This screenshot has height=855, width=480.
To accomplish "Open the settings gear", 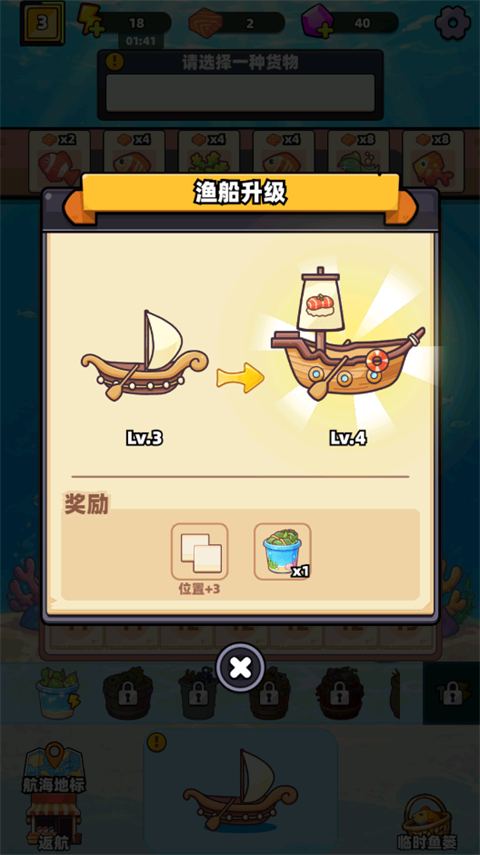I will pos(453,23).
